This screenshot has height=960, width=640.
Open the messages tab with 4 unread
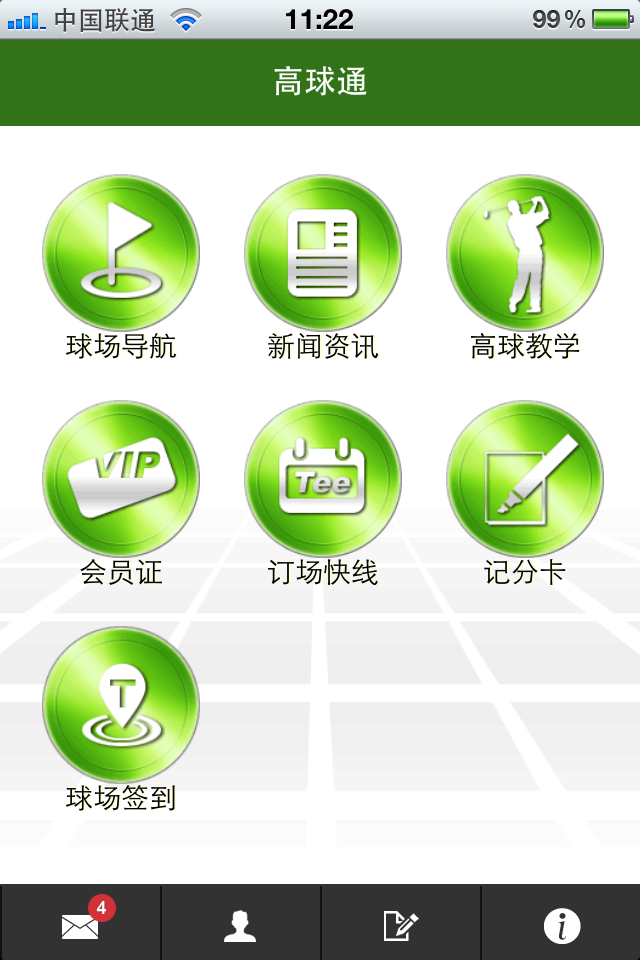point(81,926)
